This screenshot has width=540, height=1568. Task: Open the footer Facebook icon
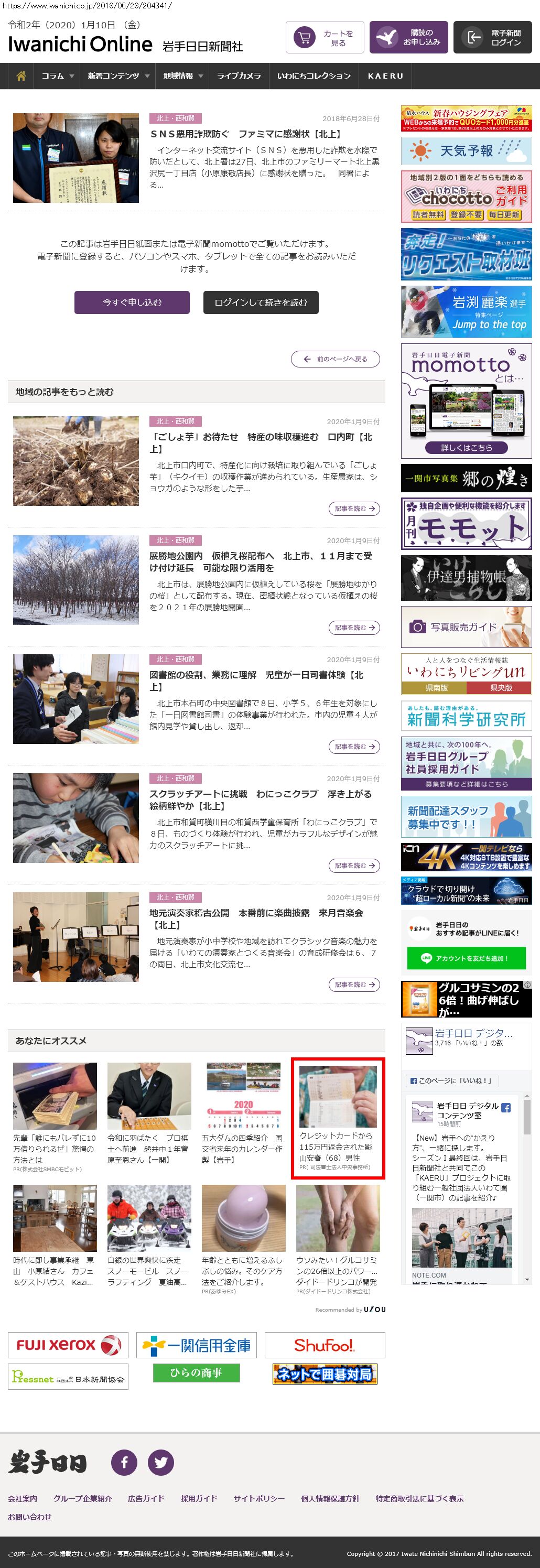coord(124,1462)
